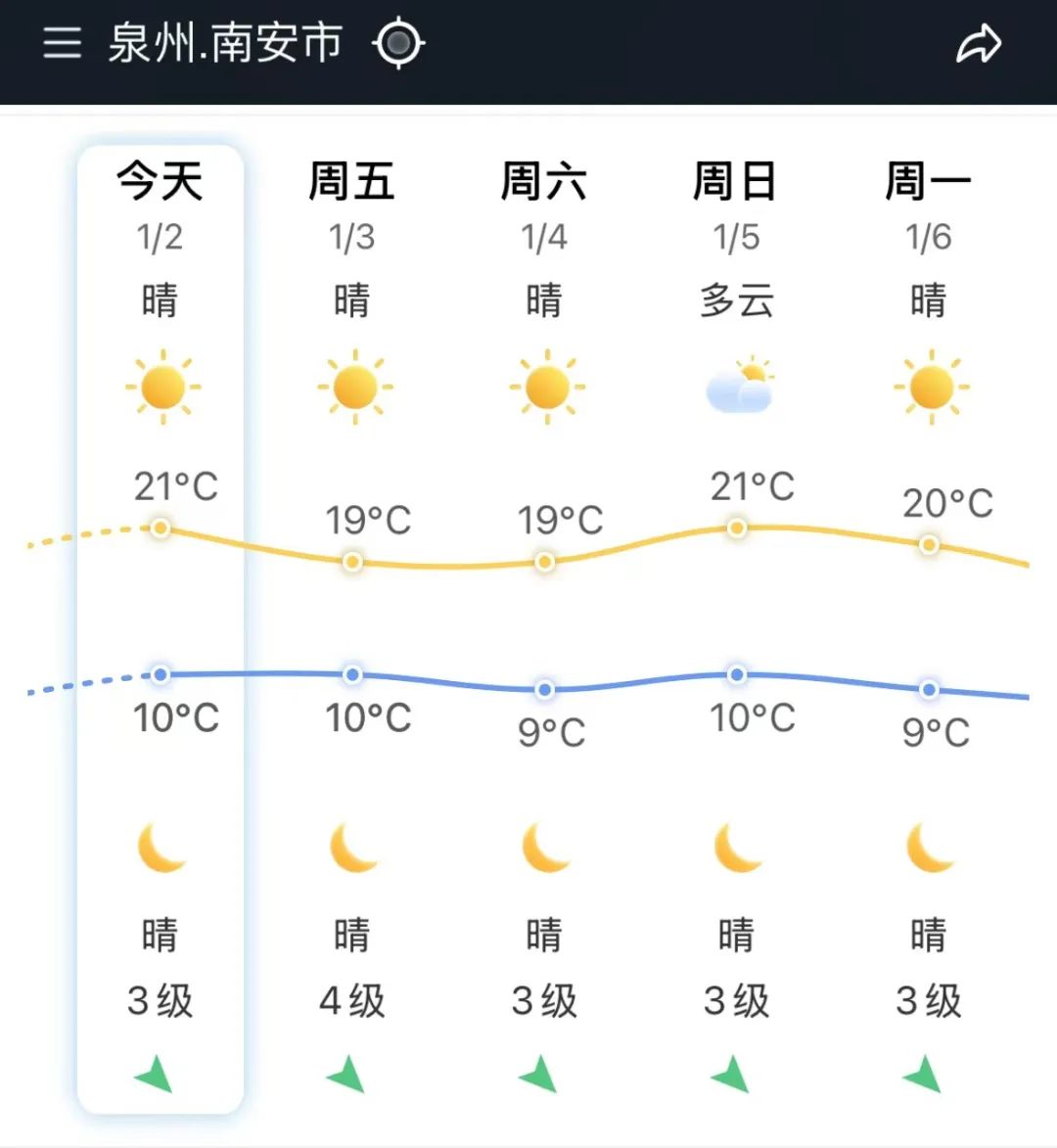Expand 周一 forecast details
This screenshot has height=1148, width=1057.
(x=931, y=181)
